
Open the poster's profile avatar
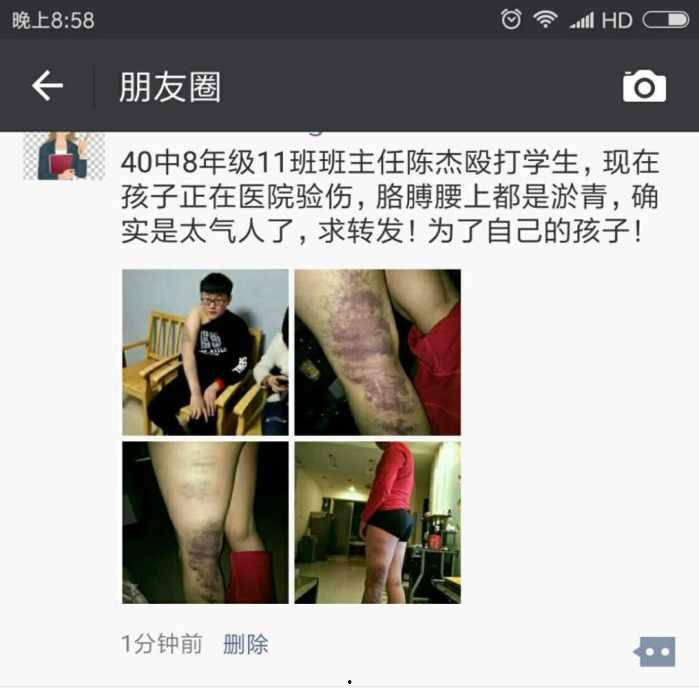tap(64, 155)
